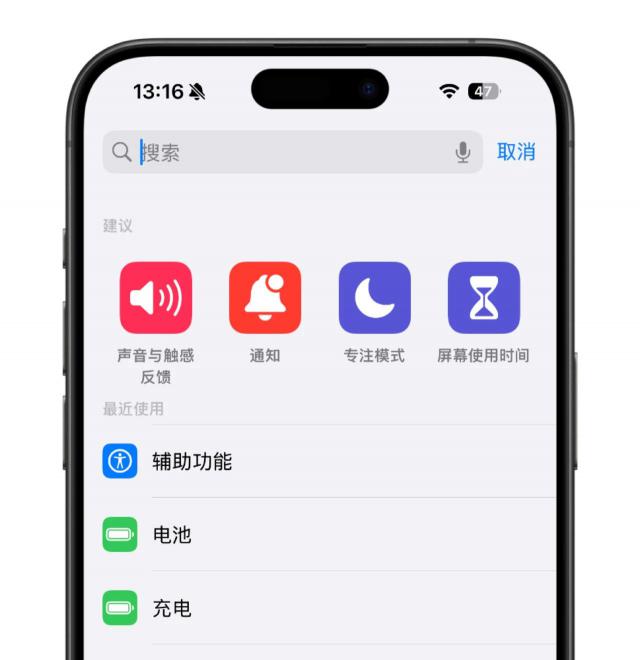Open 专注模式 suggestion
The width and height of the screenshot is (640, 660).
pos(374,298)
